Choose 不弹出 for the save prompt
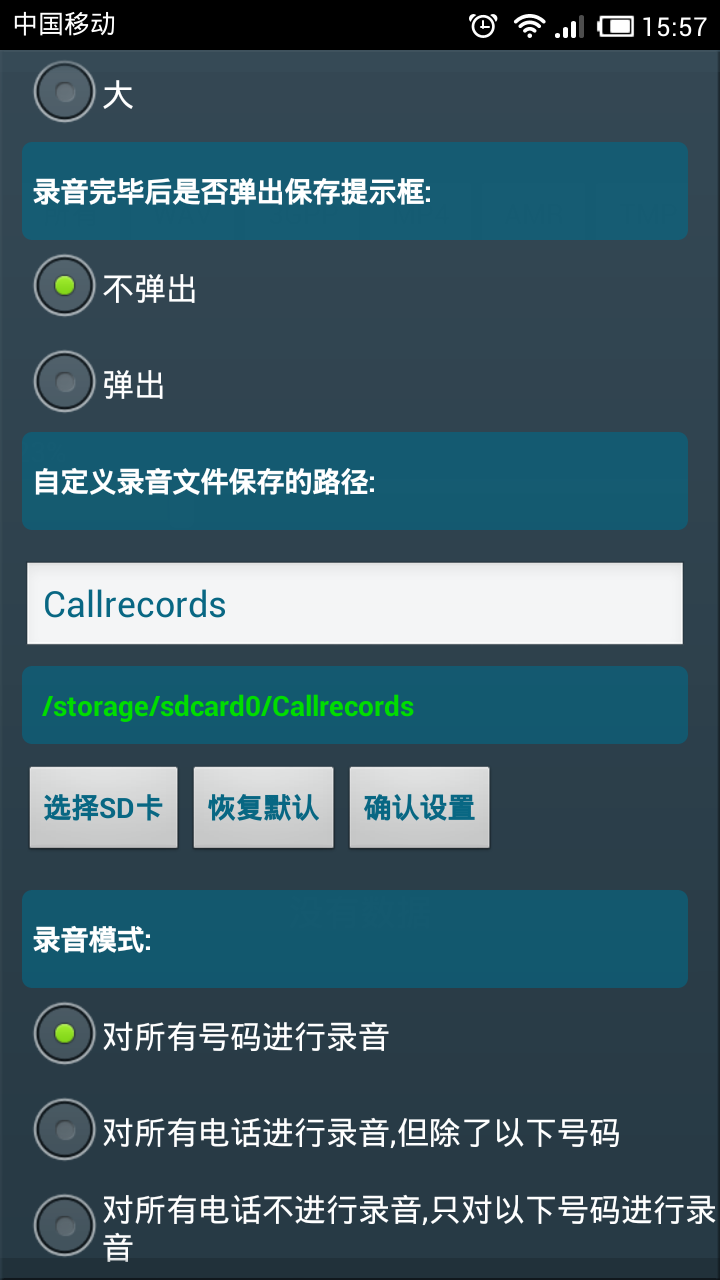This screenshot has height=1280, width=720. 65,287
